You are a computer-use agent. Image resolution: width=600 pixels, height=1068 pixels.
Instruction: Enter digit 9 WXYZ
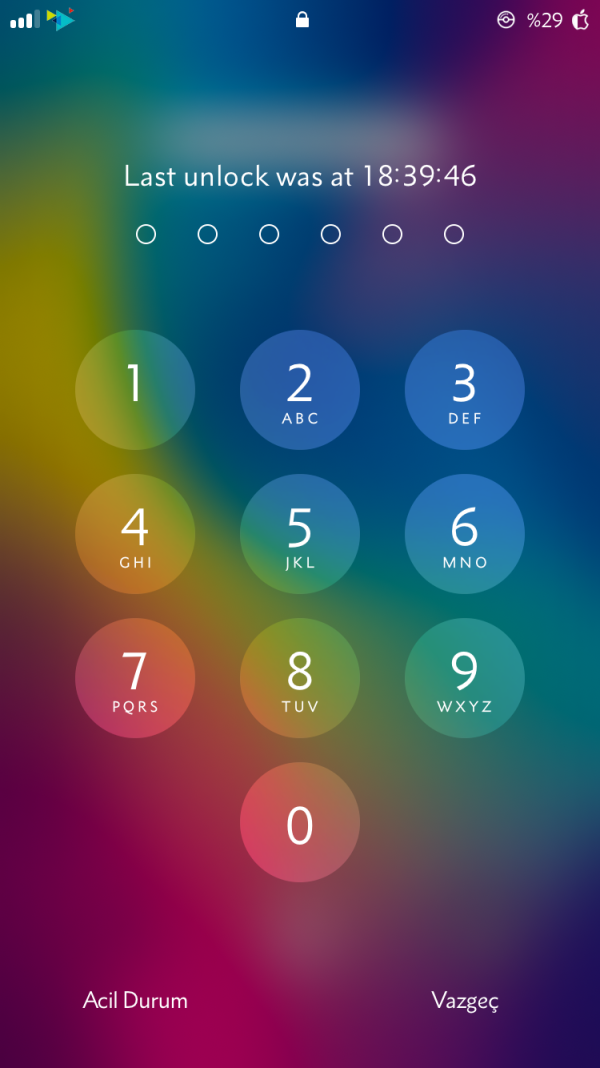[464, 678]
